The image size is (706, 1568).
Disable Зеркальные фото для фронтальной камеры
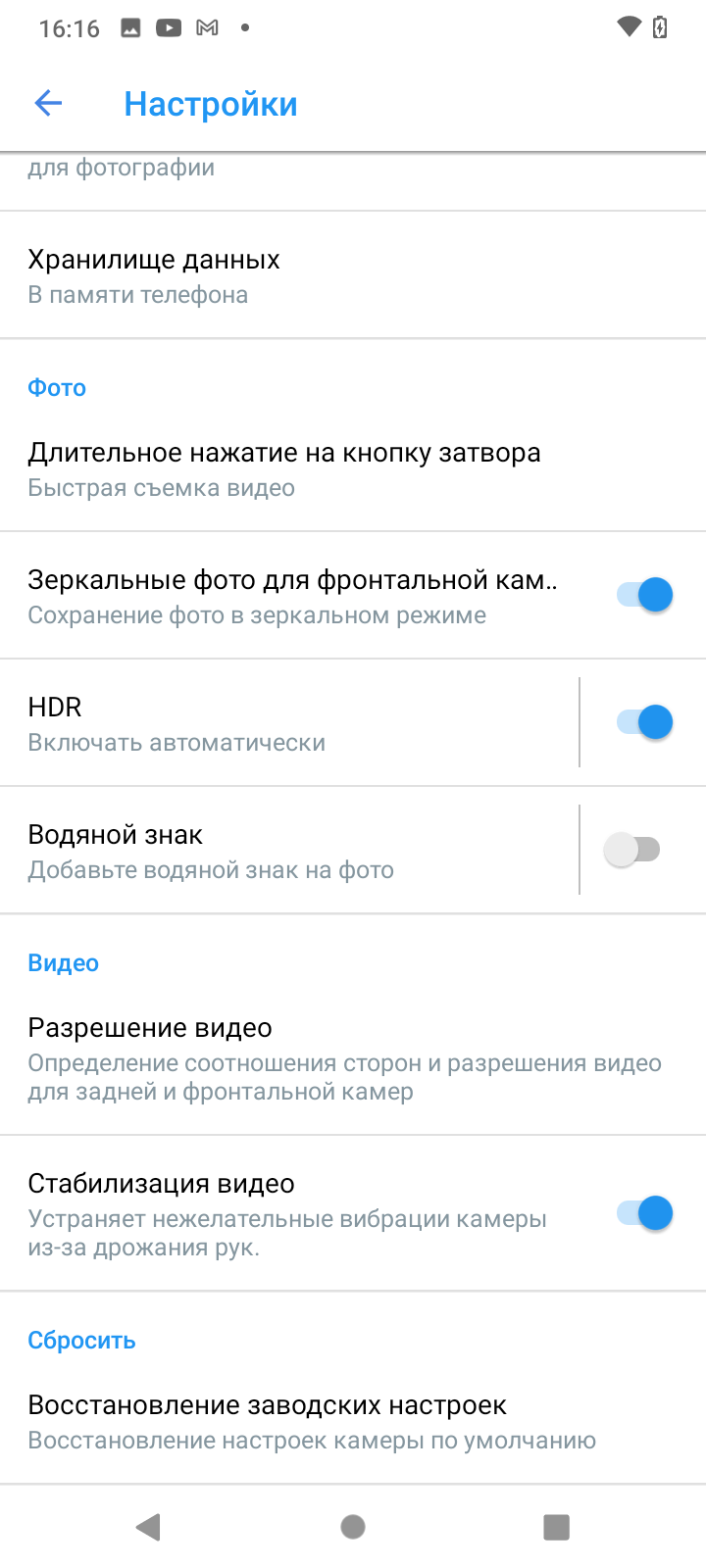[644, 595]
